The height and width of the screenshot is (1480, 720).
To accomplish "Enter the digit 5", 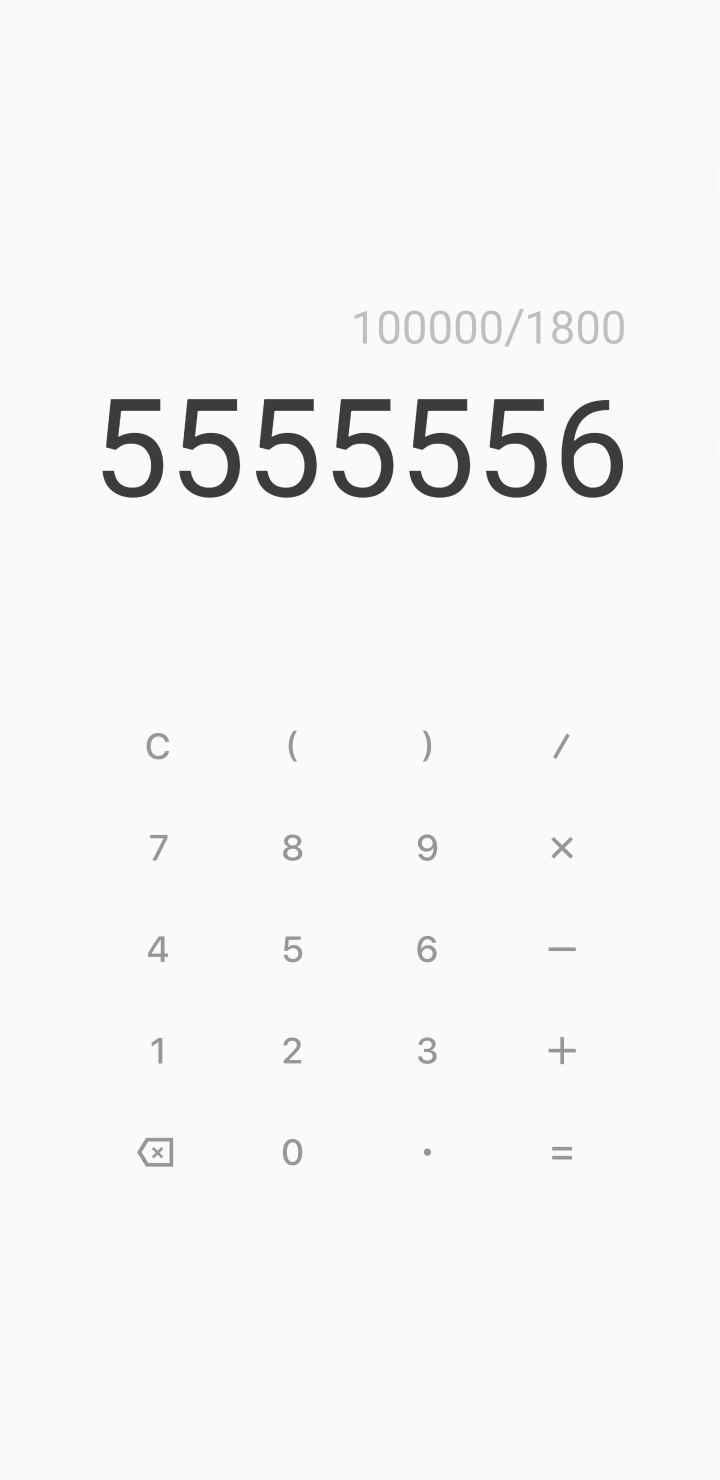I will pyautogui.click(x=292, y=949).
